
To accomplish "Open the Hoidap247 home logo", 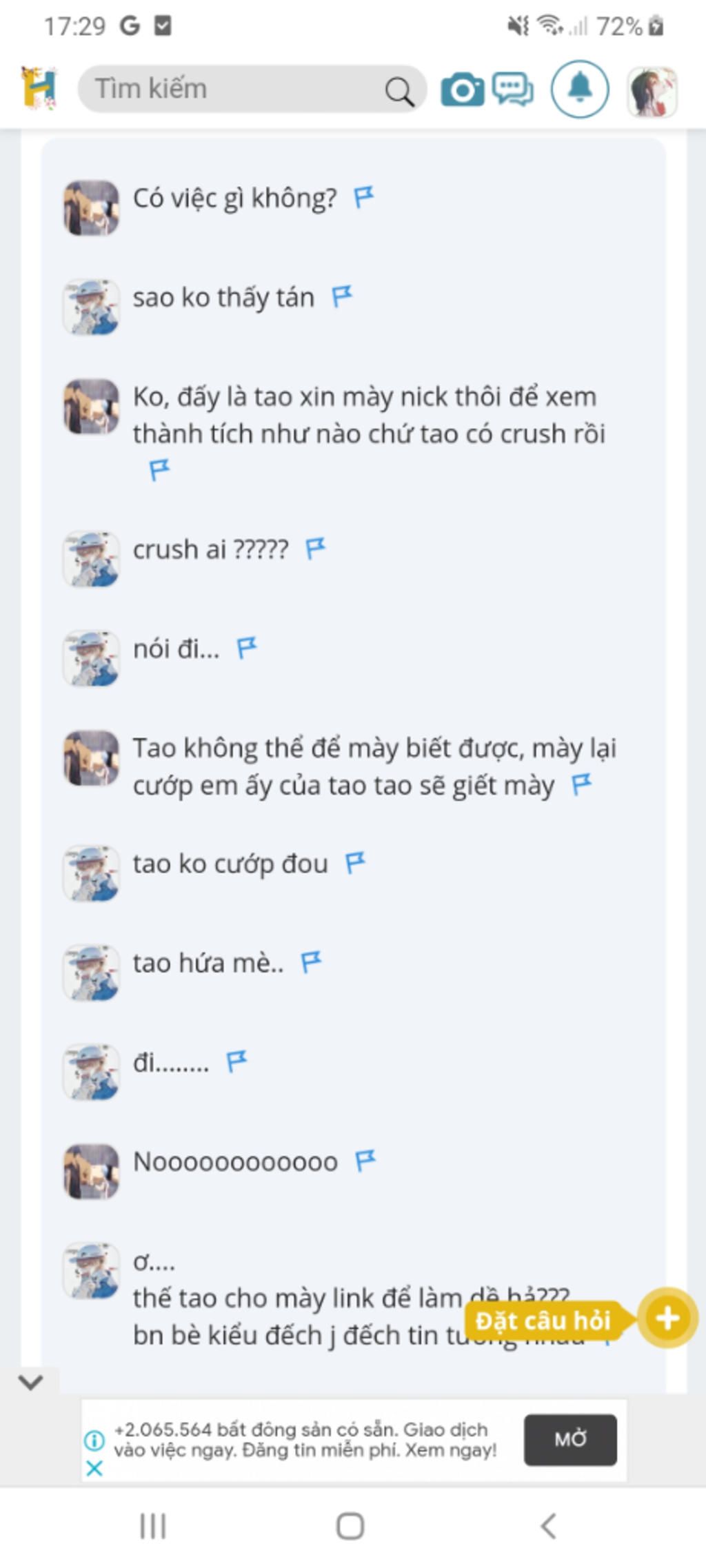I will [39, 88].
